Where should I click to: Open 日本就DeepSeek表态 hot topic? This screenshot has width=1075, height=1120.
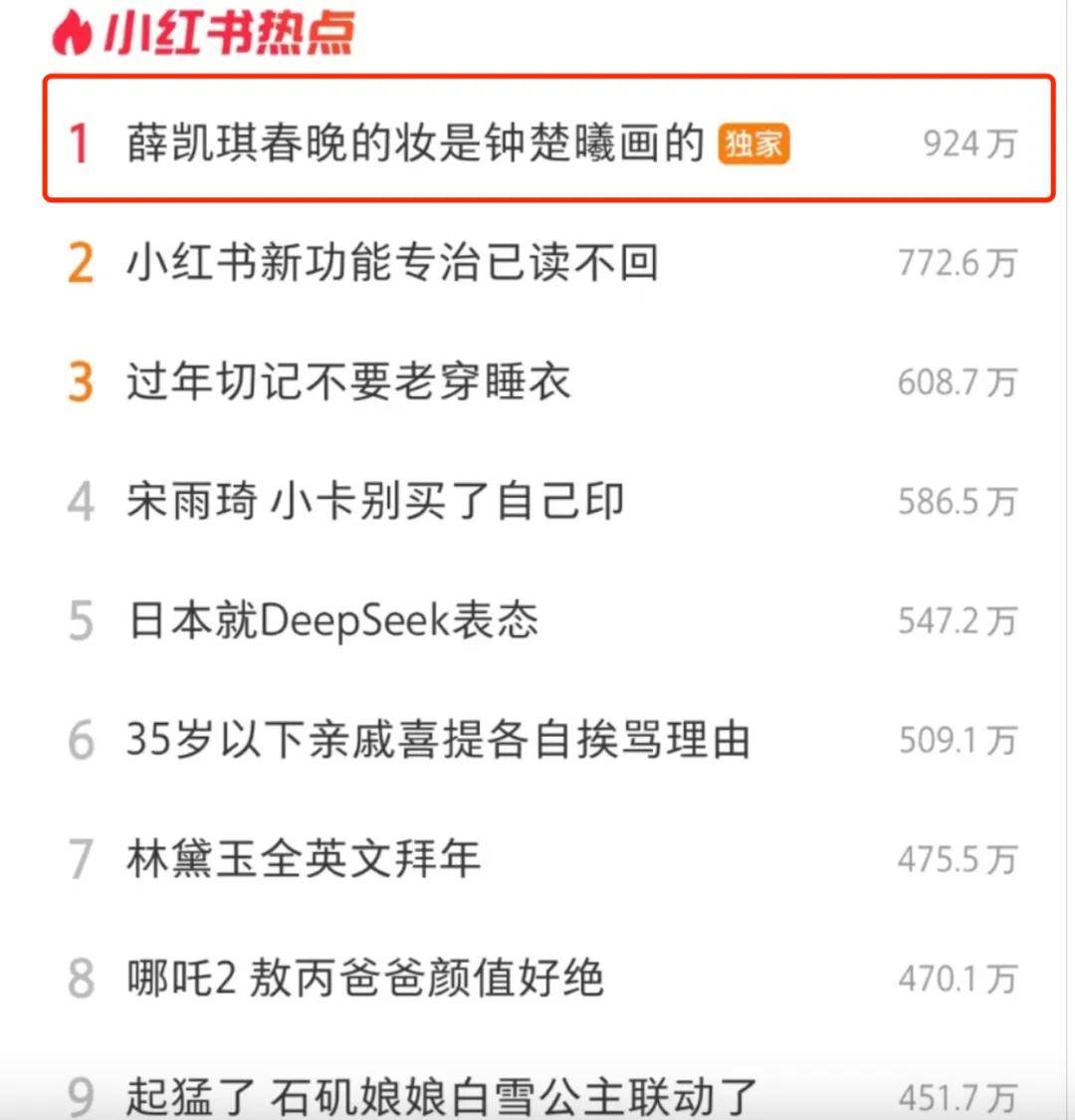333,620
